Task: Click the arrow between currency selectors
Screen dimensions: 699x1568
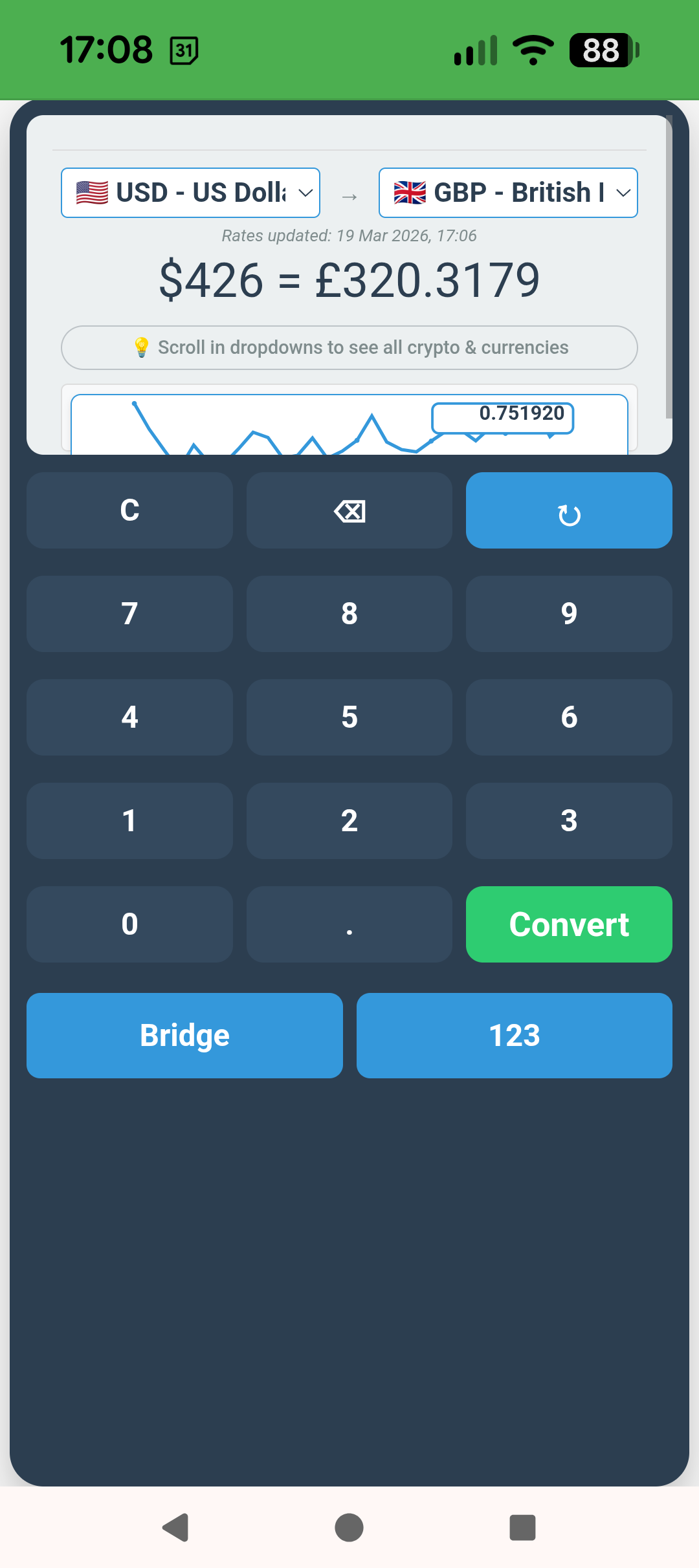Action: point(349,196)
